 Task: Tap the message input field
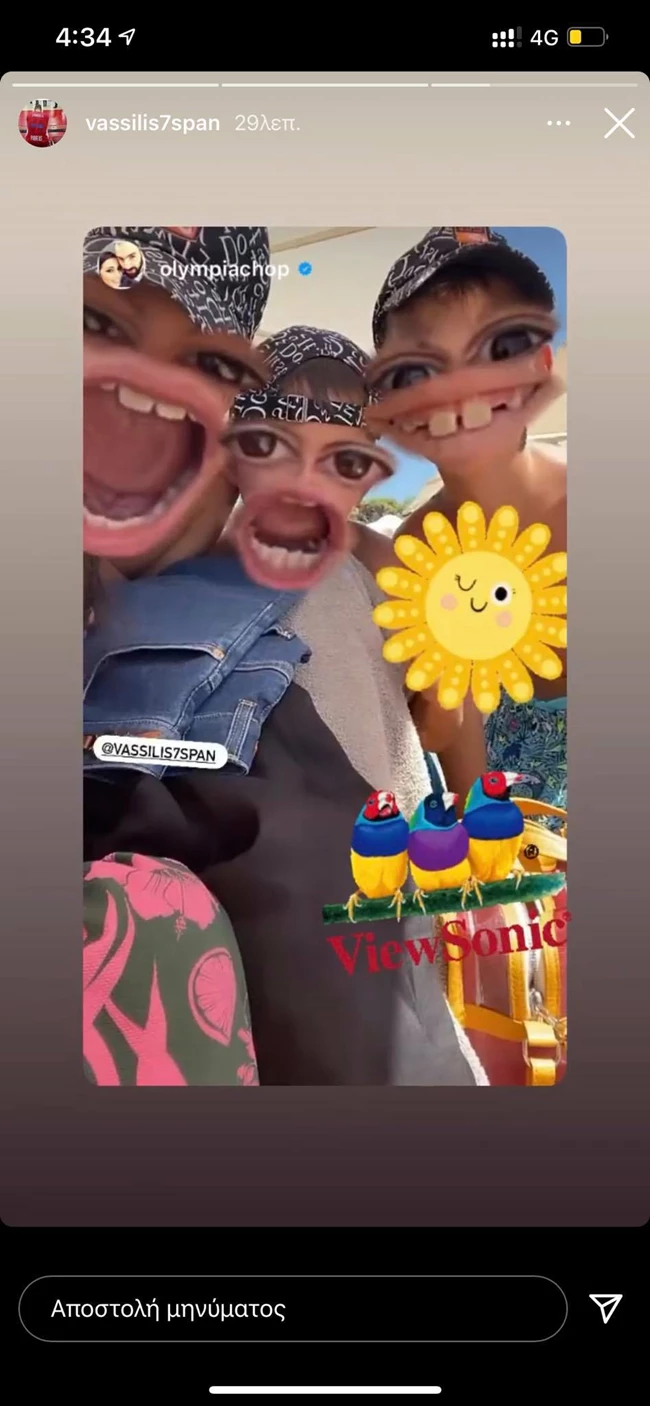(292, 1308)
